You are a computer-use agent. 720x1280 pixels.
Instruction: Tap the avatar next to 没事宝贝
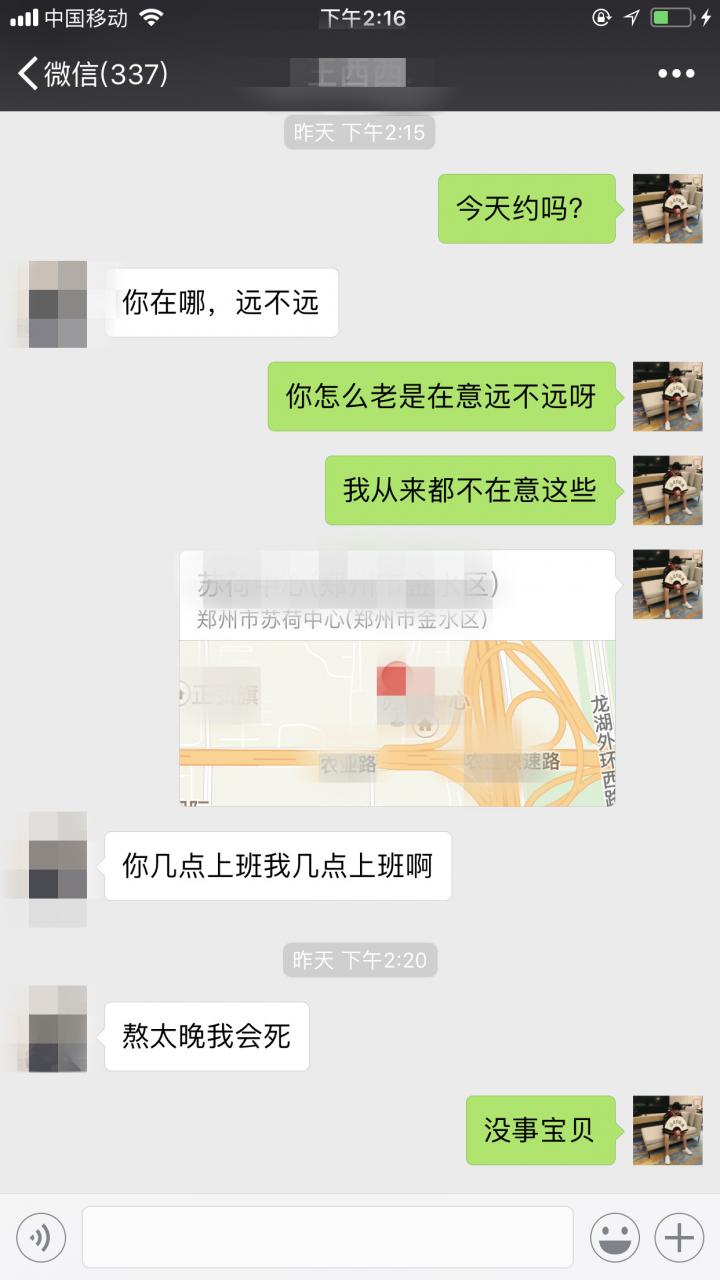click(667, 1130)
